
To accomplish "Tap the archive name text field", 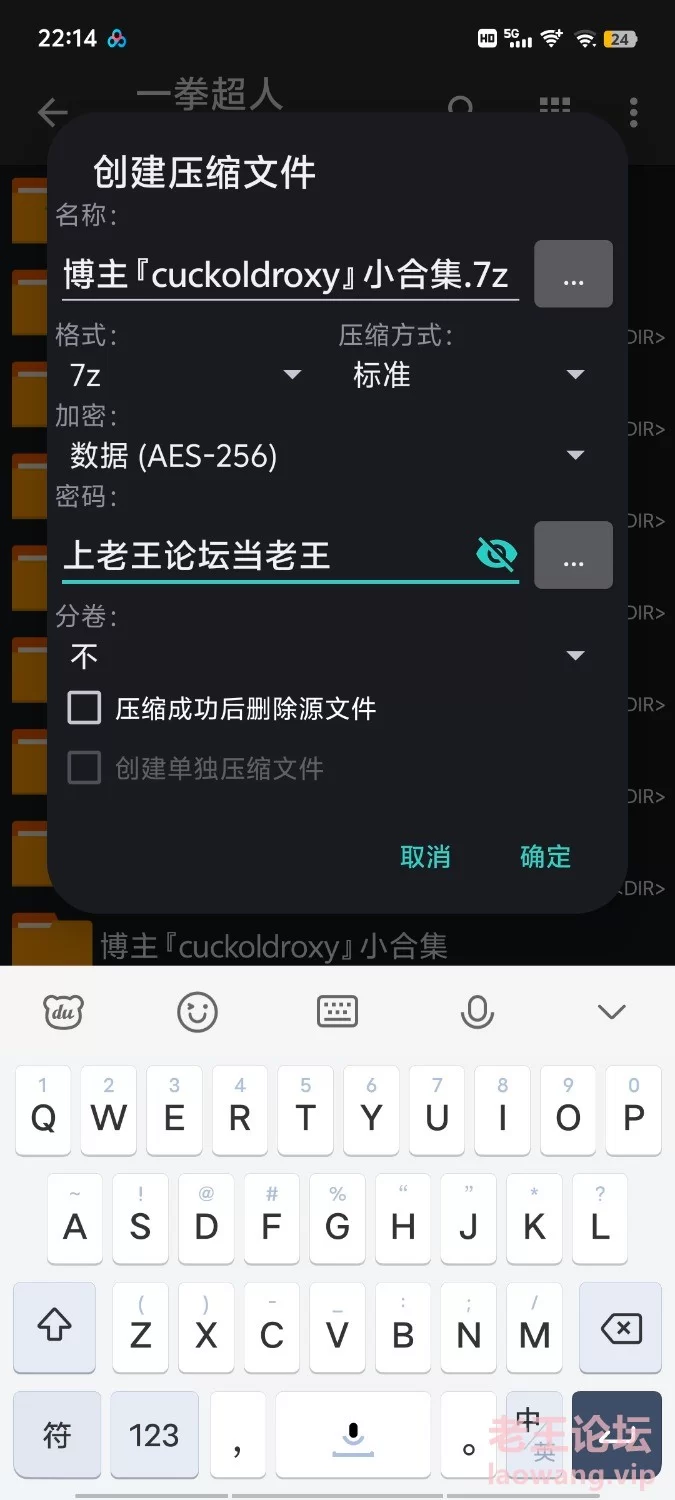I will click(285, 275).
